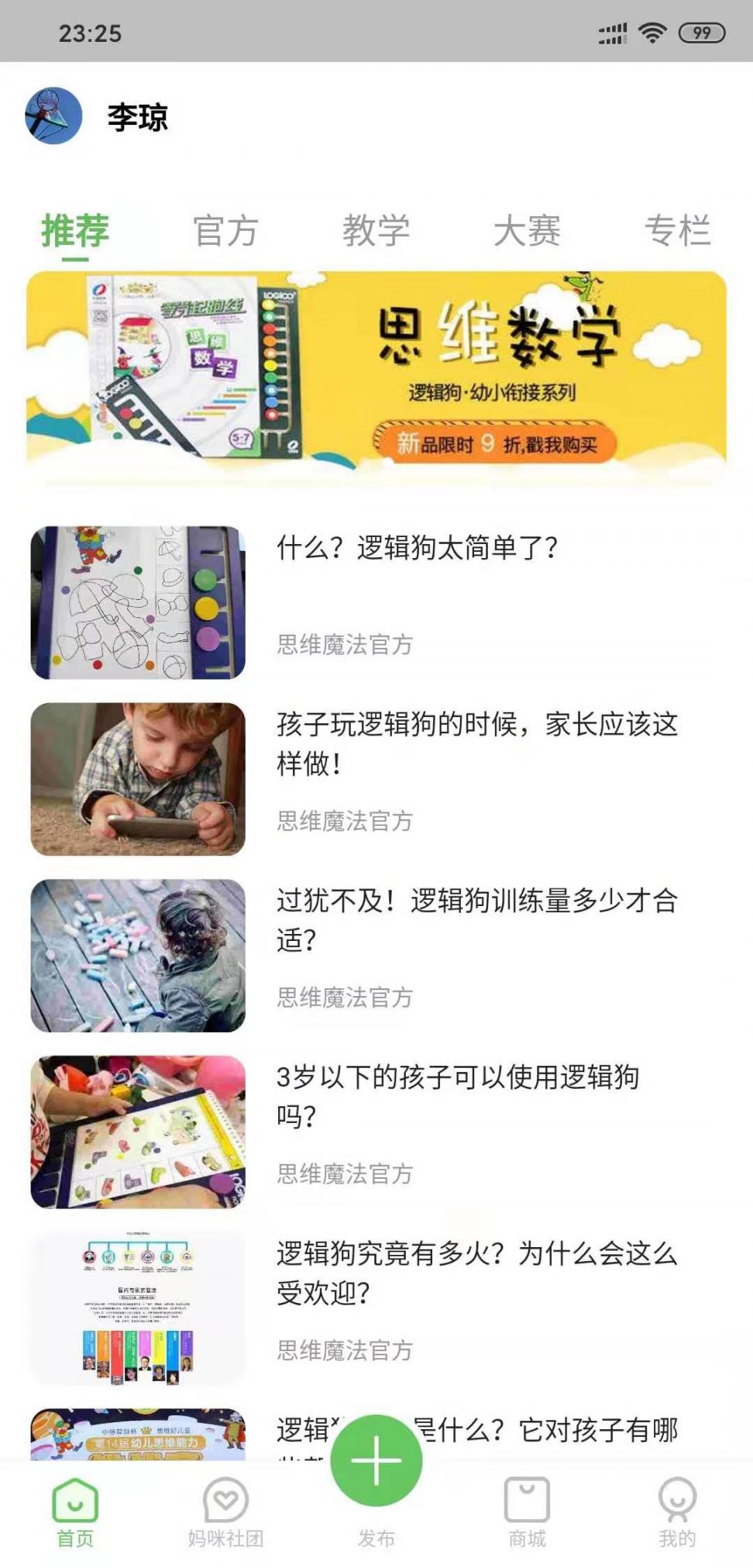The image size is (753, 1568).
Task: Open the 商城 shop tab
Action: (x=527, y=1511)
